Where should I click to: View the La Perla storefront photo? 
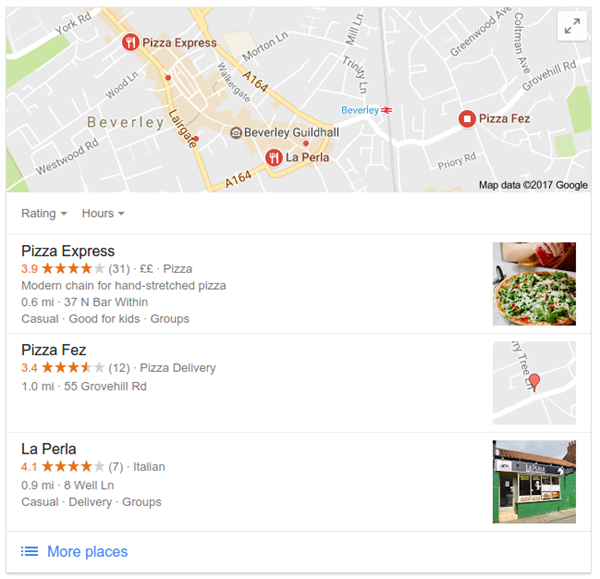(534, 482)
